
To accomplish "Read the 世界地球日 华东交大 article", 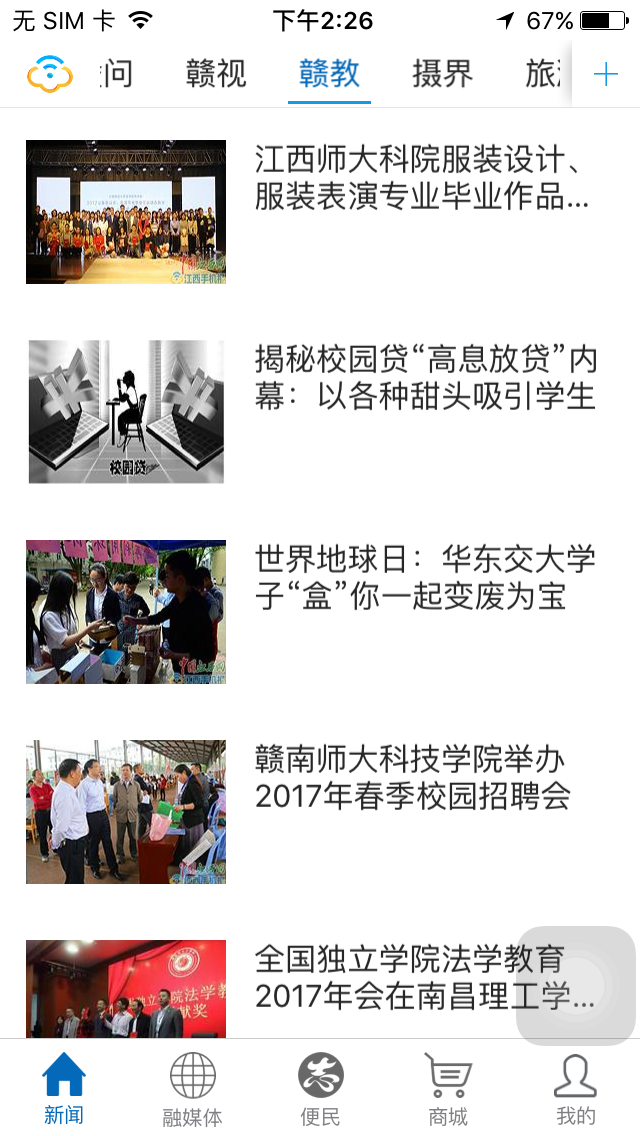I will pos(425,577).
